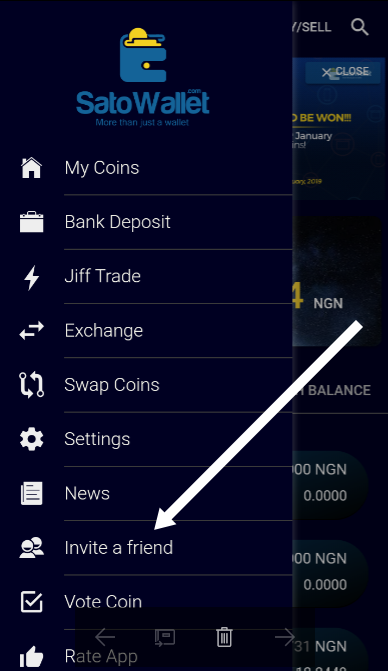Image resolution: width=388 pixels, height=671 pixels.
Task: Open the Exchange section
Action: tap(146, 331)
